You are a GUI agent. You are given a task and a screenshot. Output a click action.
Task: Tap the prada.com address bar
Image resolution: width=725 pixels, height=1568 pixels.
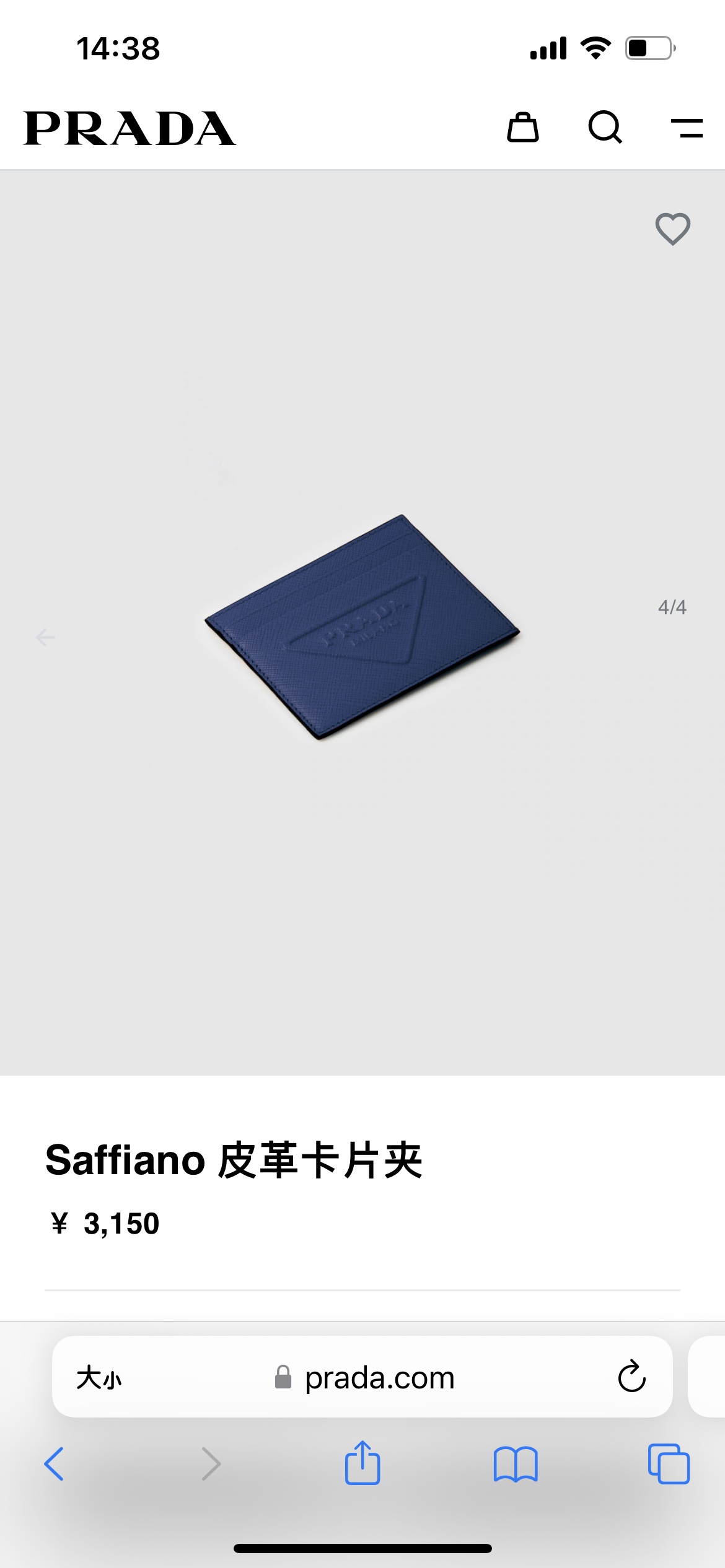(x=362, y=1377)
